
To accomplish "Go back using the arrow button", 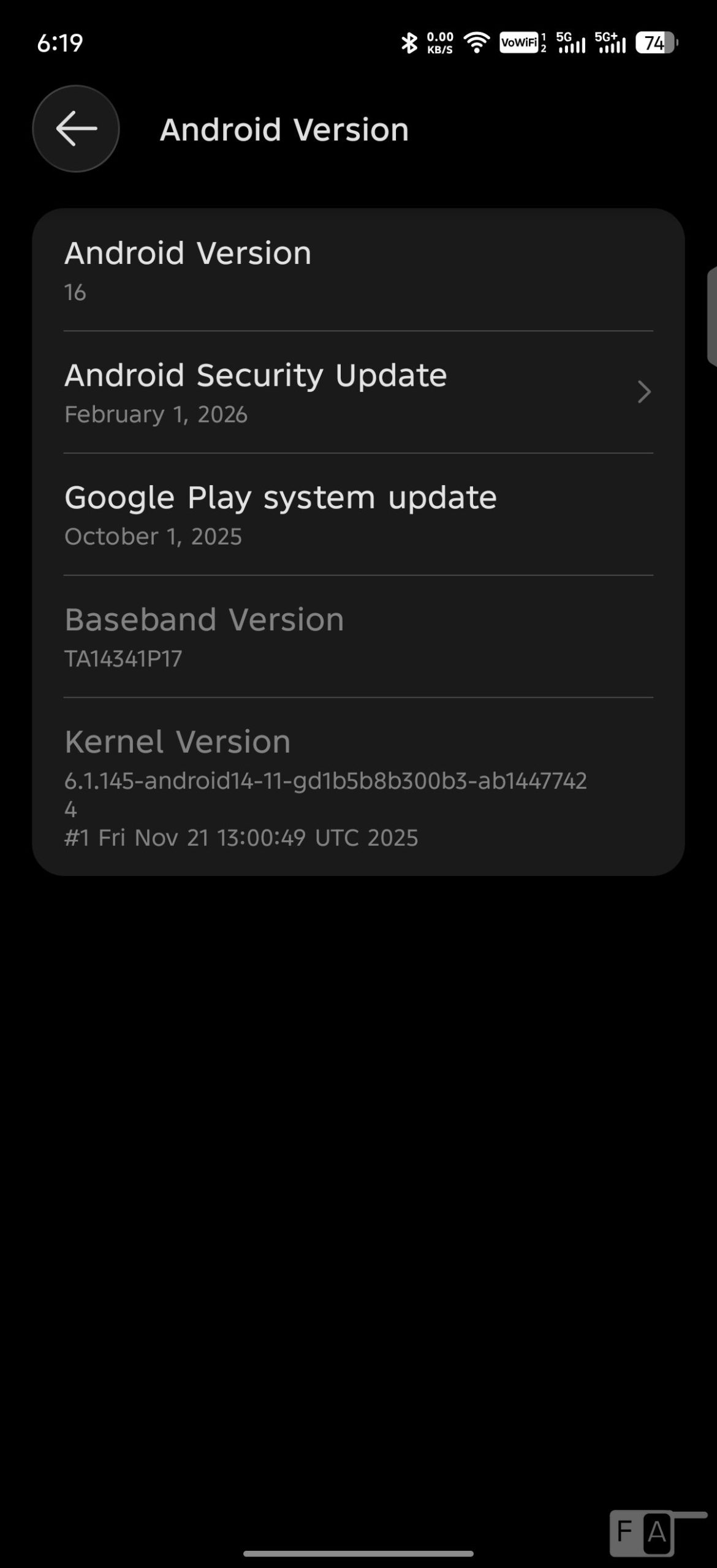I will (75, 129).
